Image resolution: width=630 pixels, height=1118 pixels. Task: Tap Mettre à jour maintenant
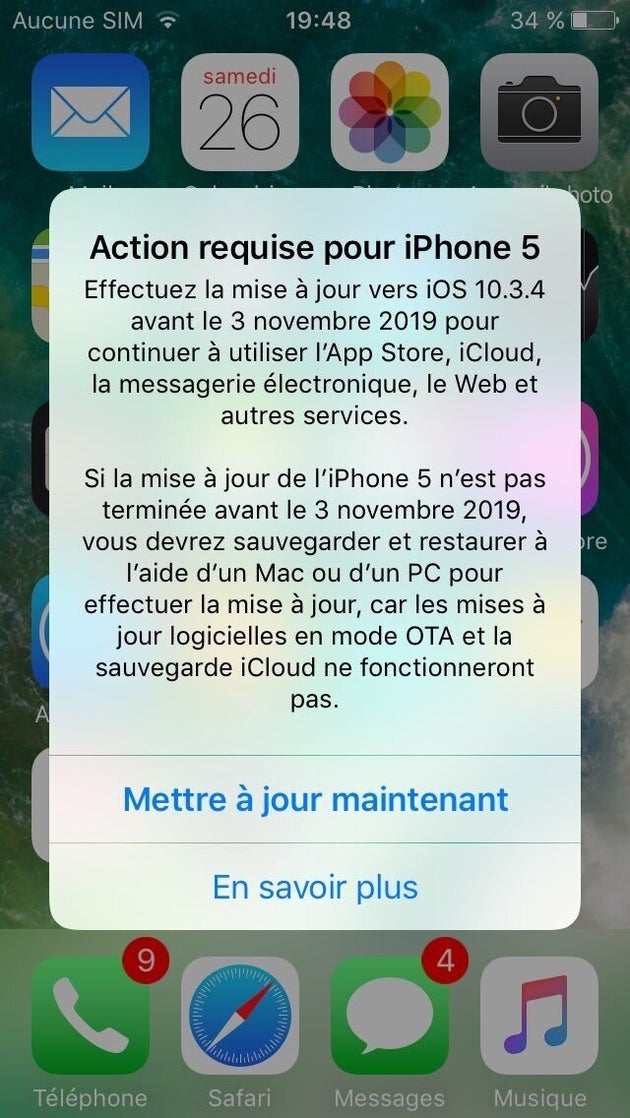point(315,799)
